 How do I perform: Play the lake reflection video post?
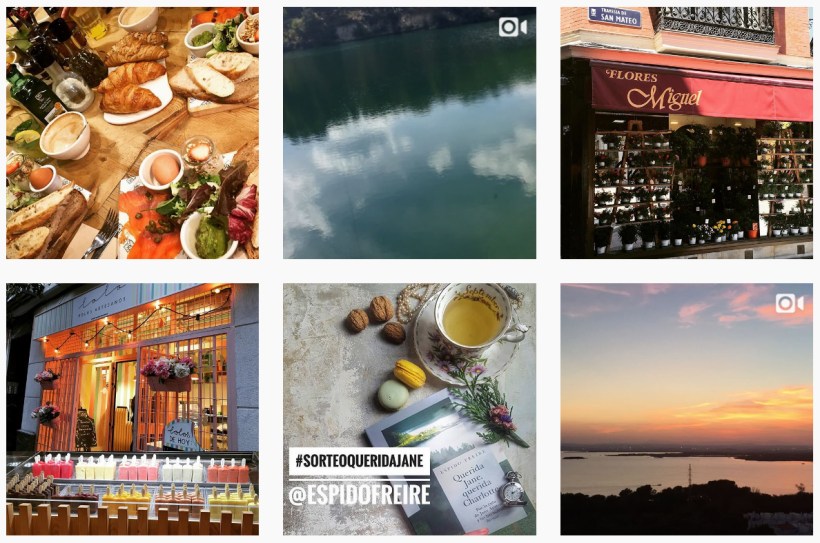(x=409, y=133)
